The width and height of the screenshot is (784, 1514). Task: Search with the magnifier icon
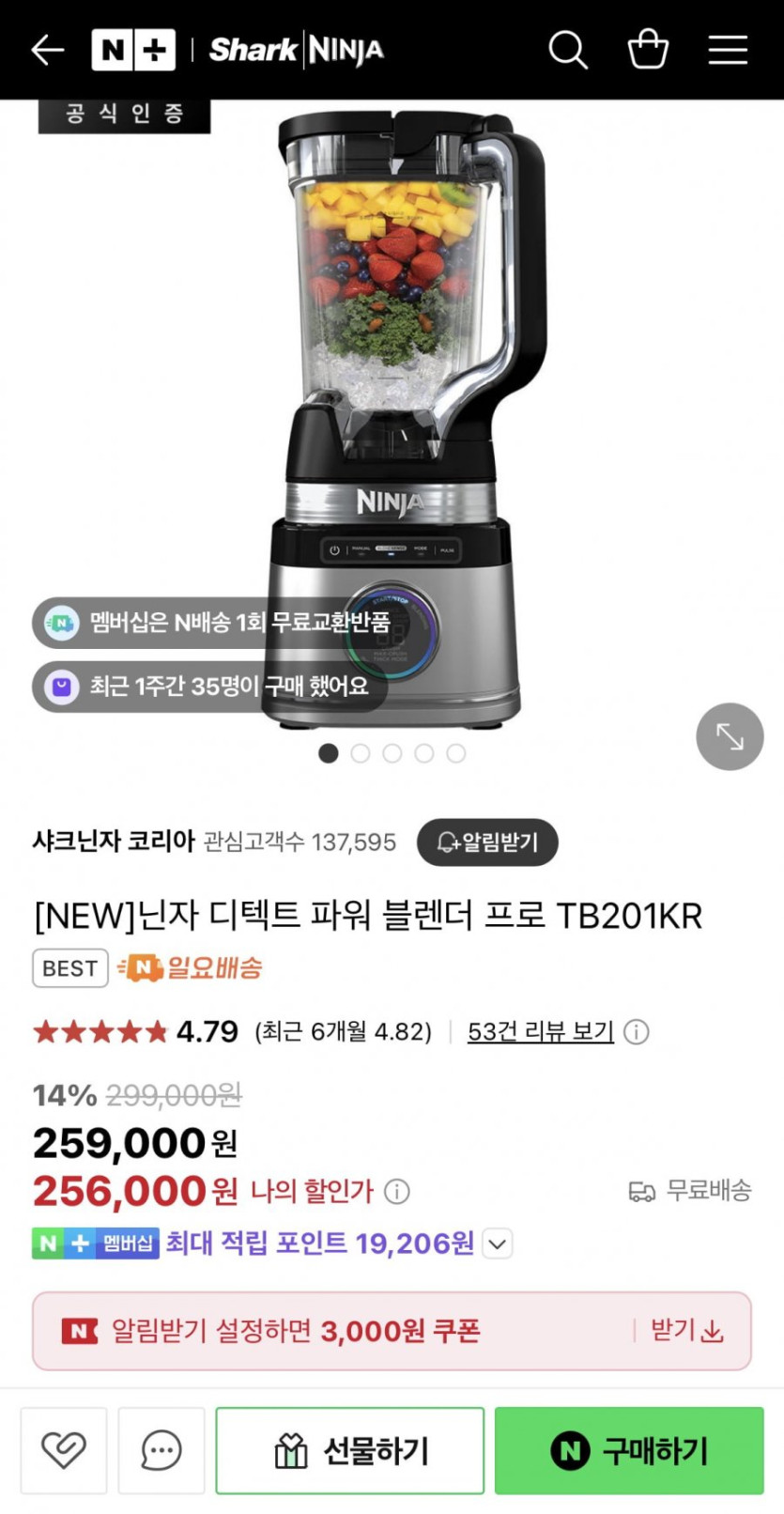coord(567,50)
